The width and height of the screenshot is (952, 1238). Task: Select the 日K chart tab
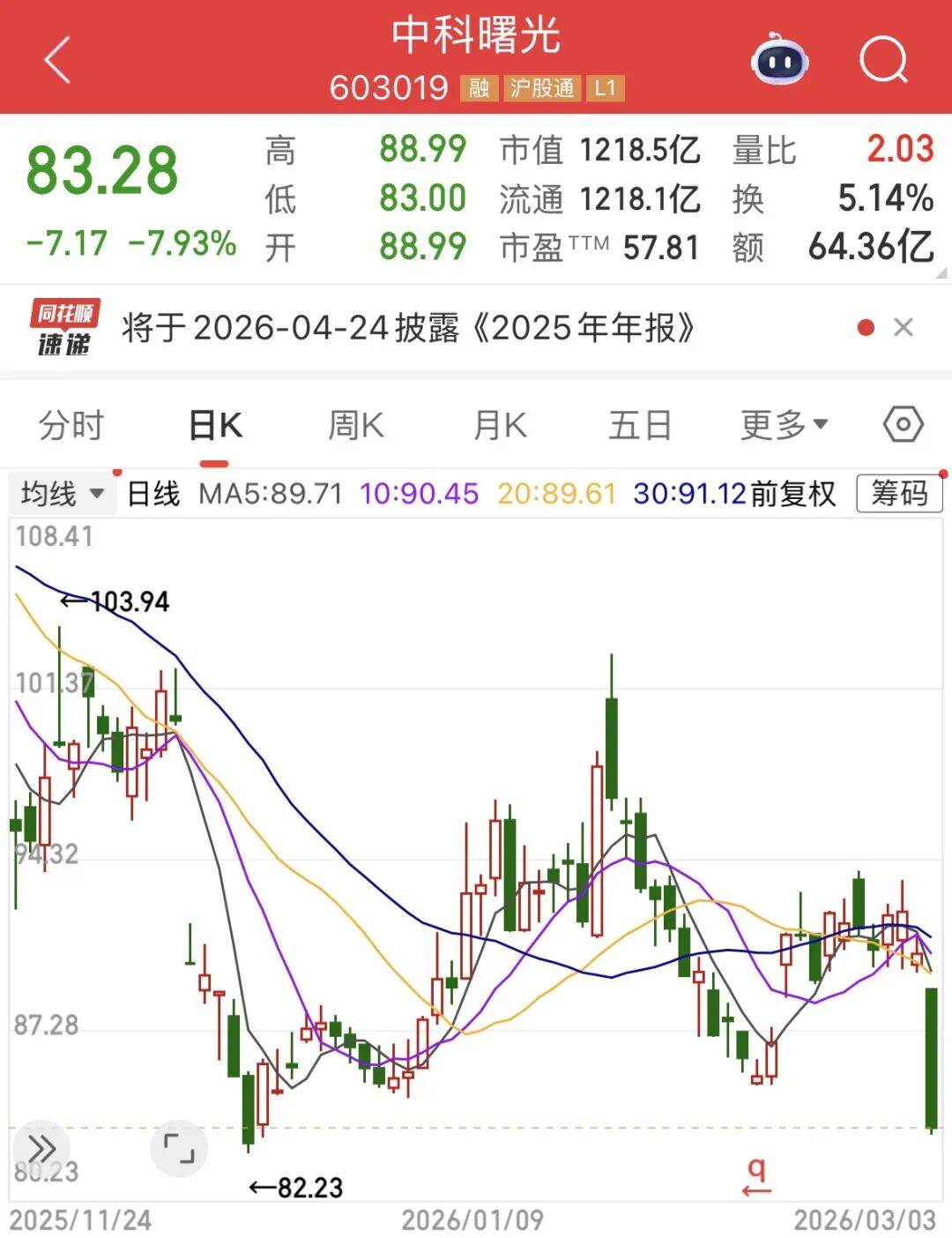(x=215, y=426)
